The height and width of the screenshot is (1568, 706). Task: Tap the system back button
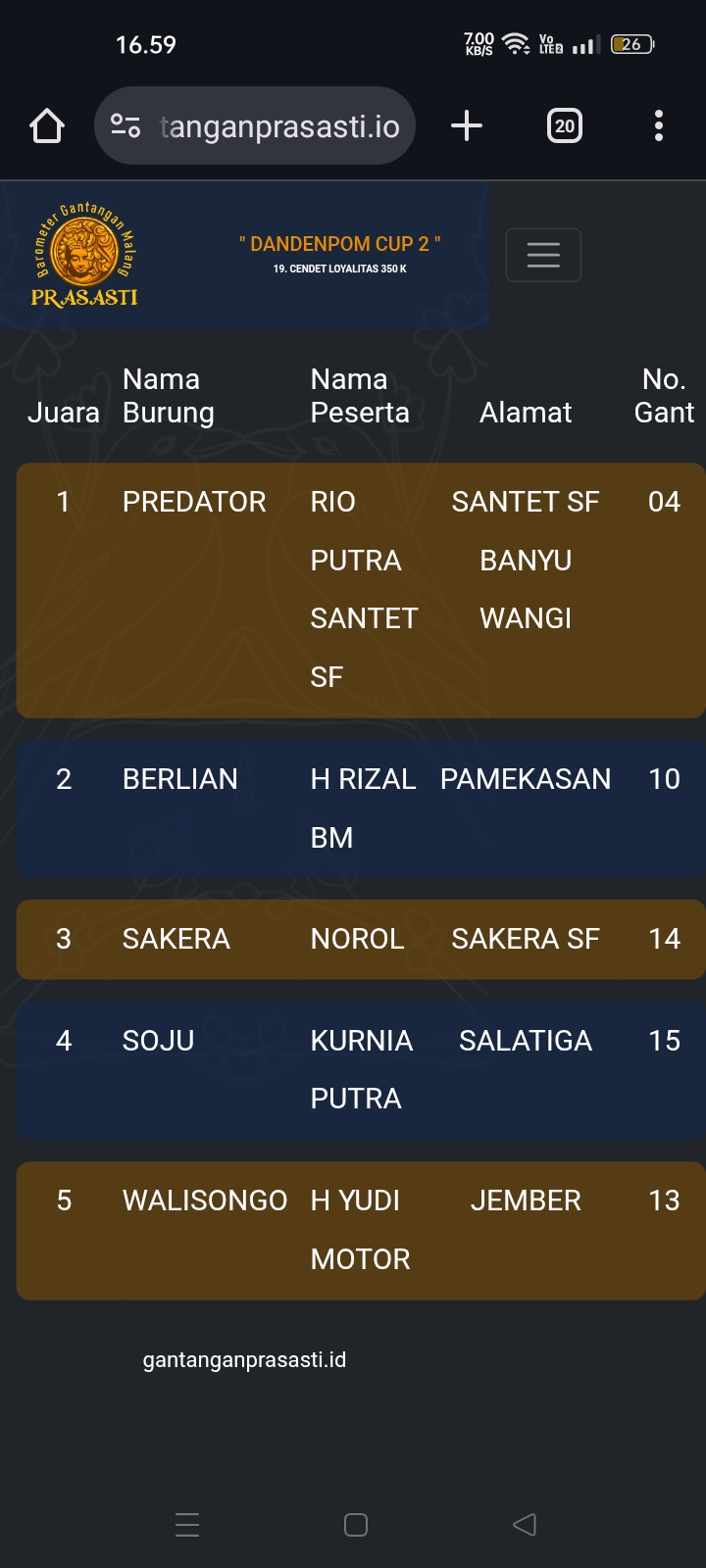click(525, 1524)
